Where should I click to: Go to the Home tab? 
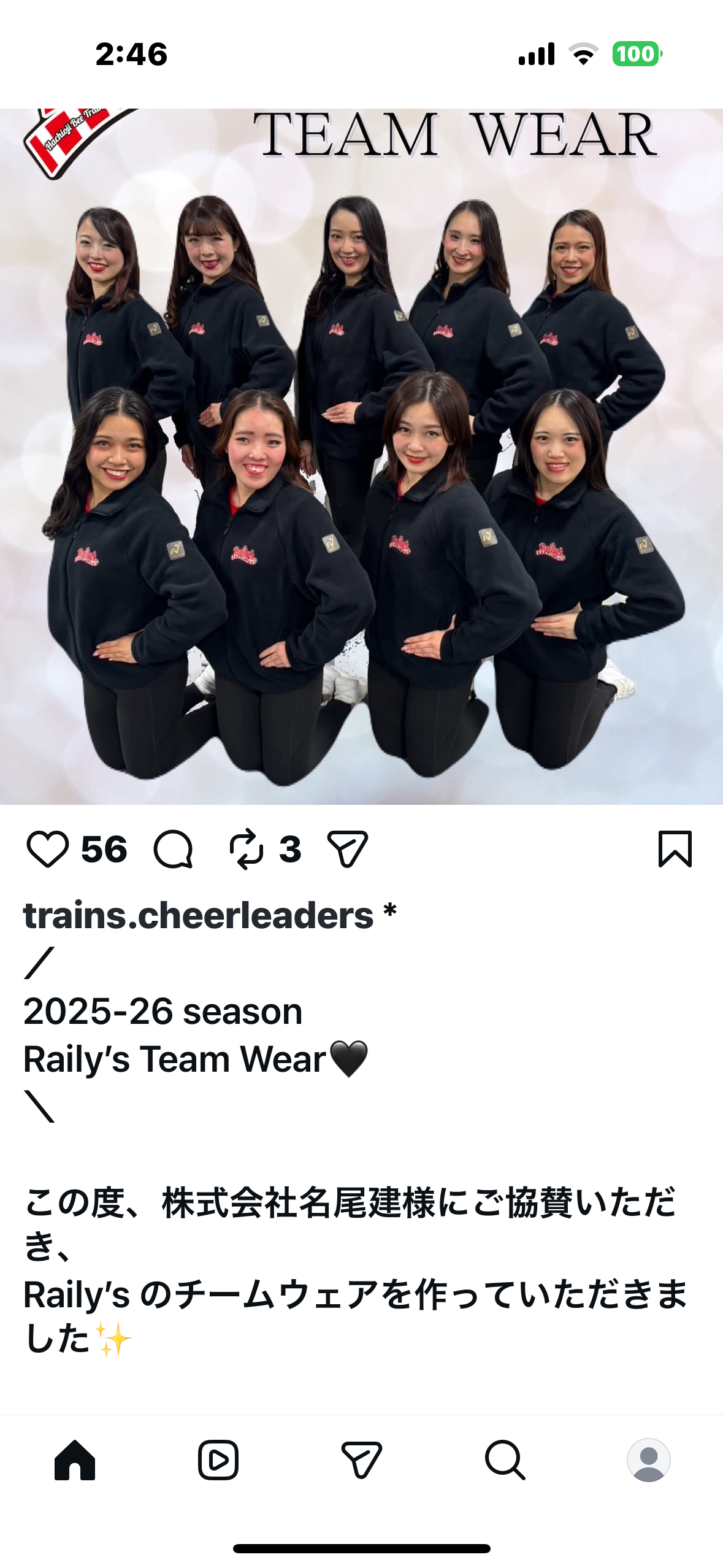(x=75, y=1460)
